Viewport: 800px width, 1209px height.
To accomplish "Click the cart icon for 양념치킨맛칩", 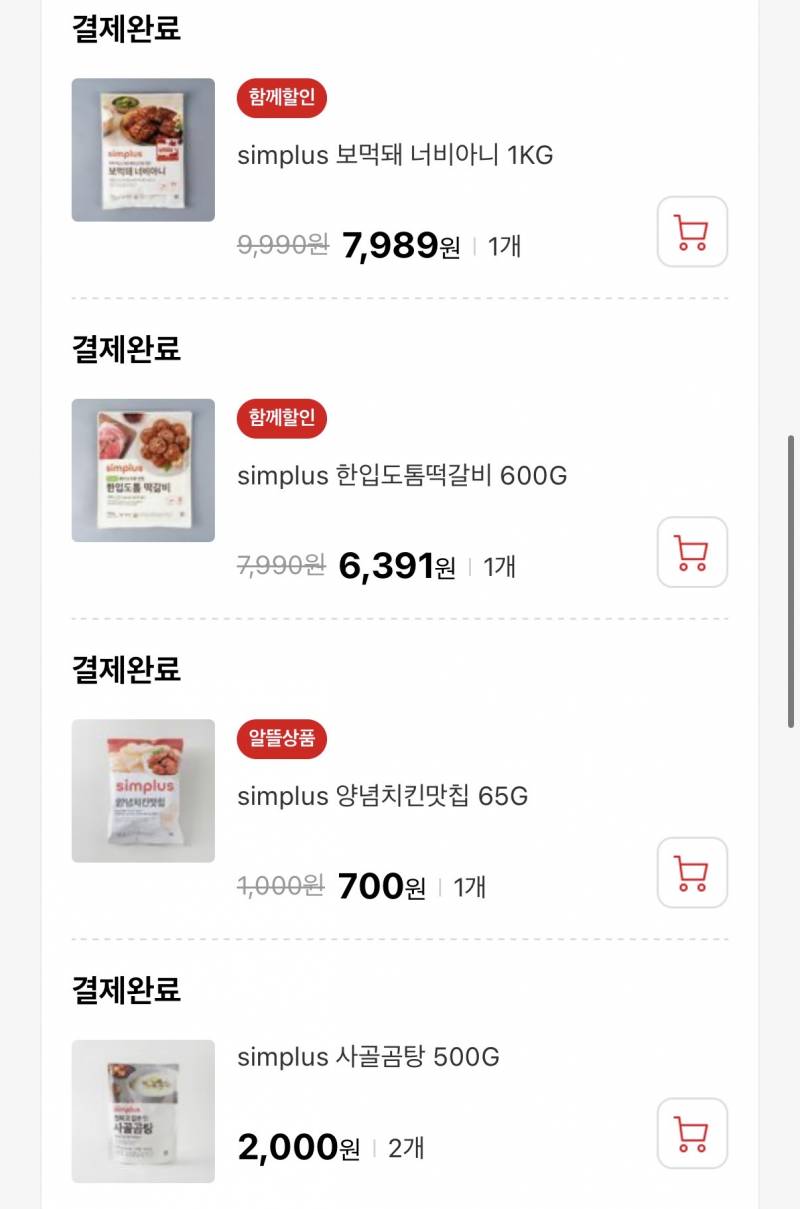I will 692,871.
